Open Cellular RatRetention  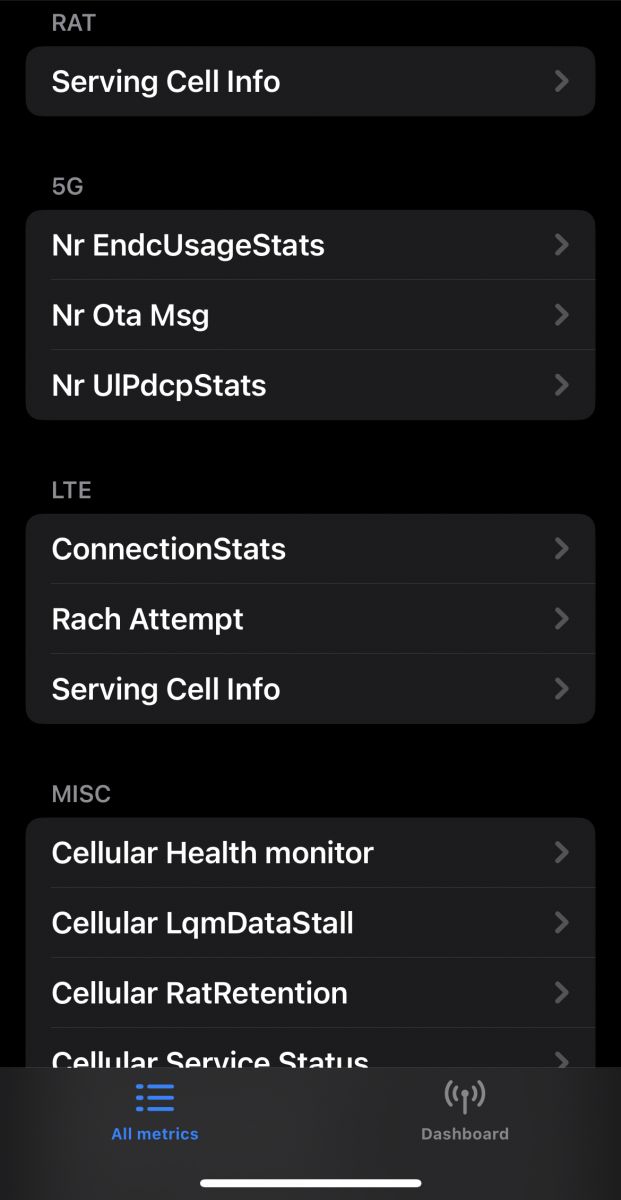point(310,993)
